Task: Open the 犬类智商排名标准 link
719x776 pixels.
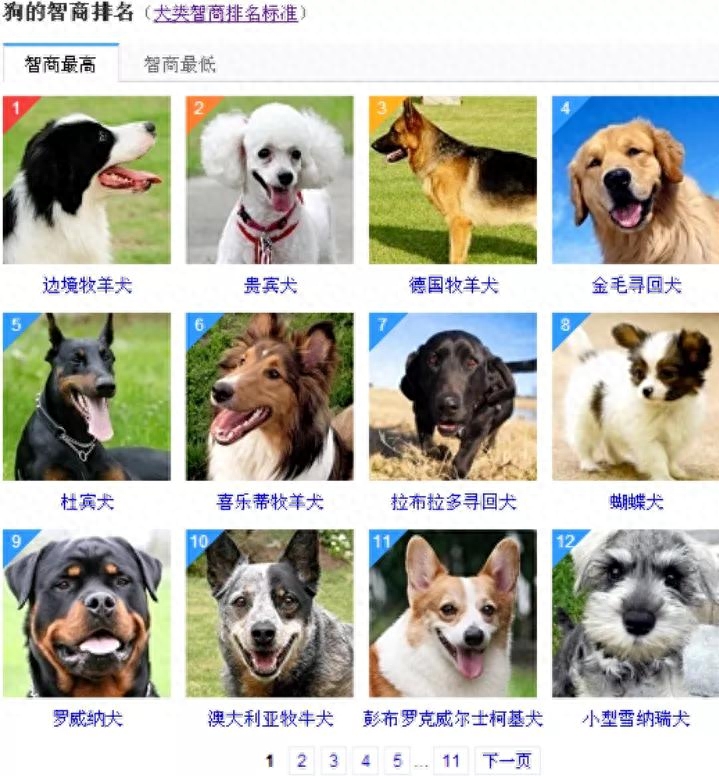Action: pyautogui.click(x=225, y=16)
